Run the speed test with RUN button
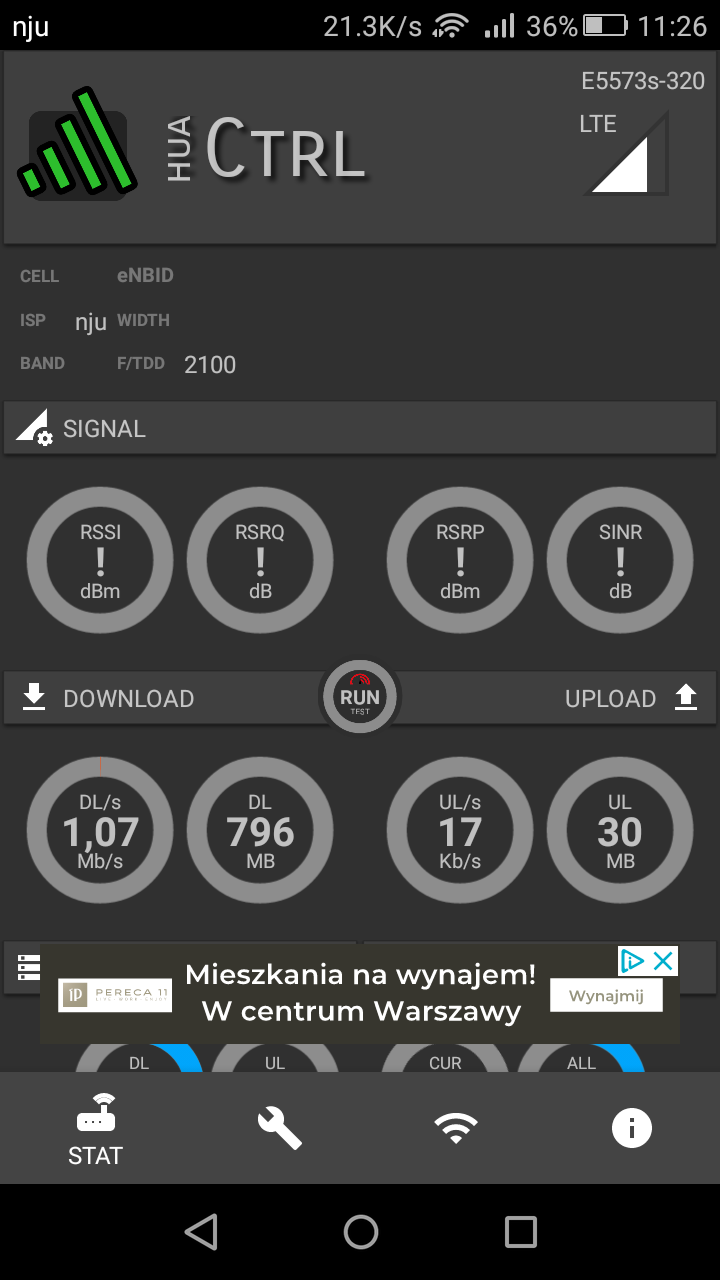The height and width of the screenshot is (1280, 720). pos(360,697)
